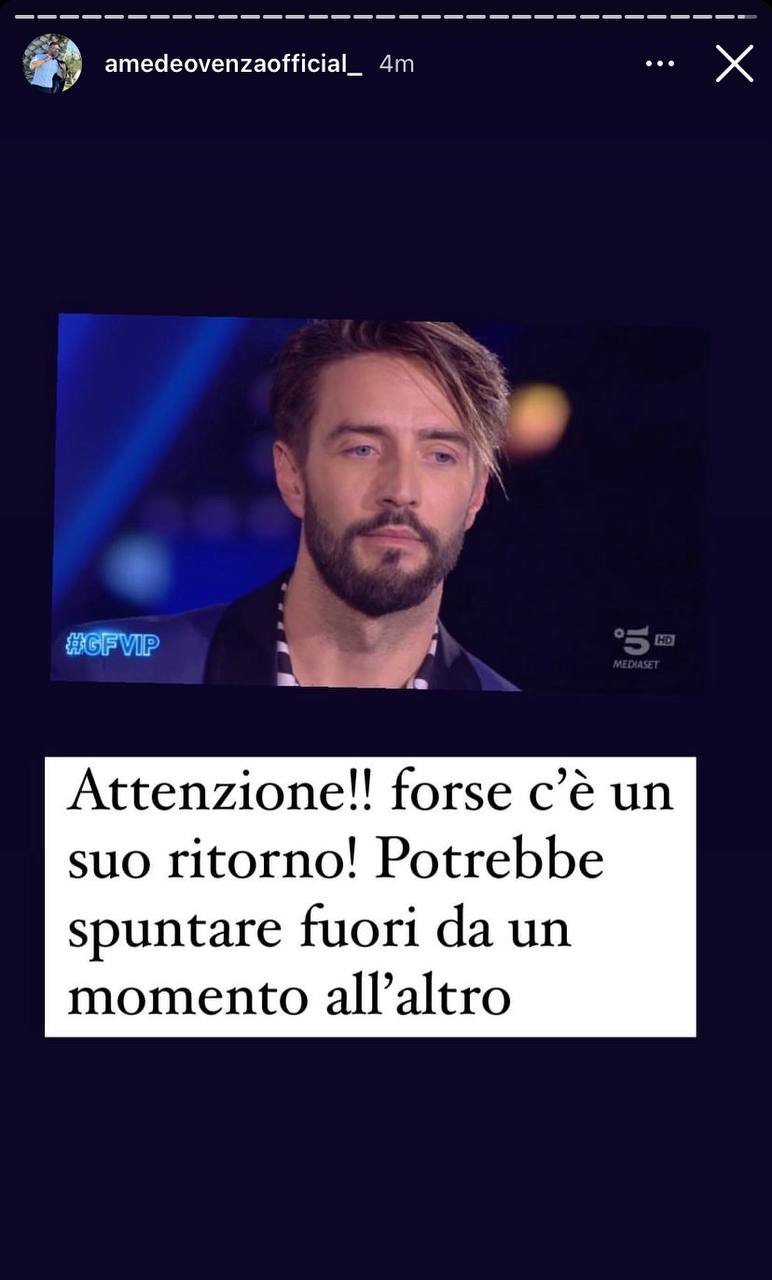Open amedeovenzaofficial_ profile picture
This screenshot has height=1280, width=772.
click(52, 64)
